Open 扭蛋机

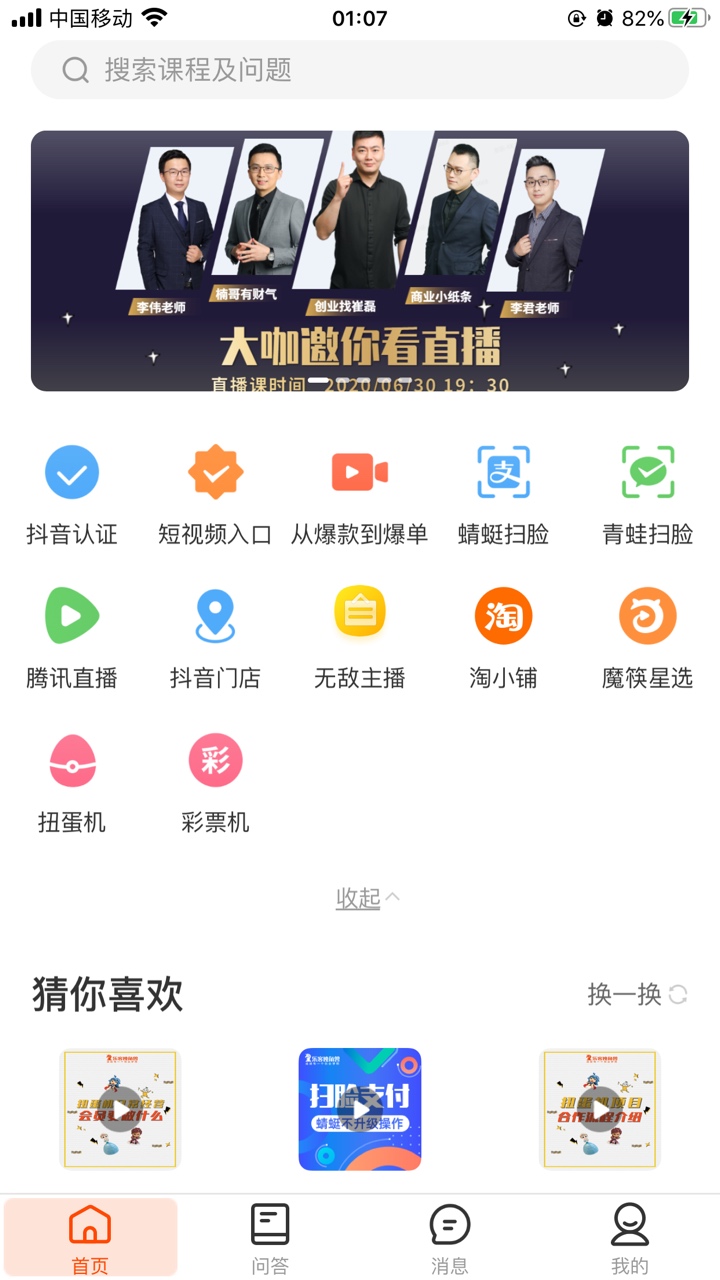(72, 782)
